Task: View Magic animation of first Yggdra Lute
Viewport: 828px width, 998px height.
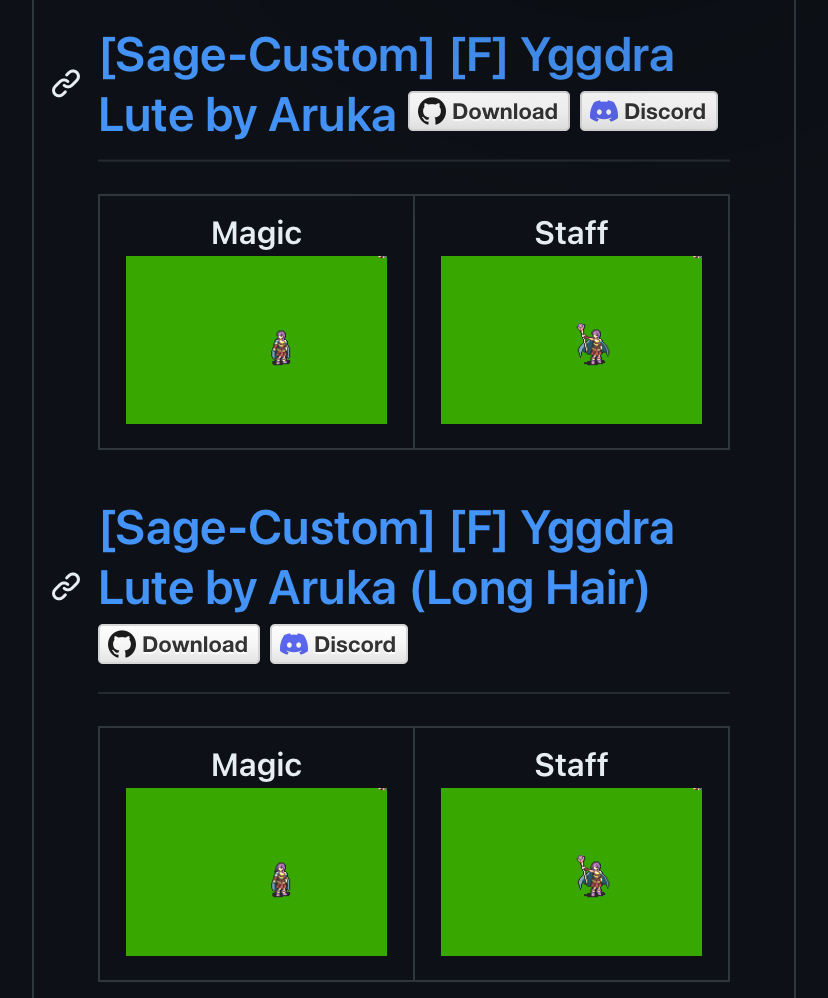Action: pyautogui.click(x=256, y=340)
